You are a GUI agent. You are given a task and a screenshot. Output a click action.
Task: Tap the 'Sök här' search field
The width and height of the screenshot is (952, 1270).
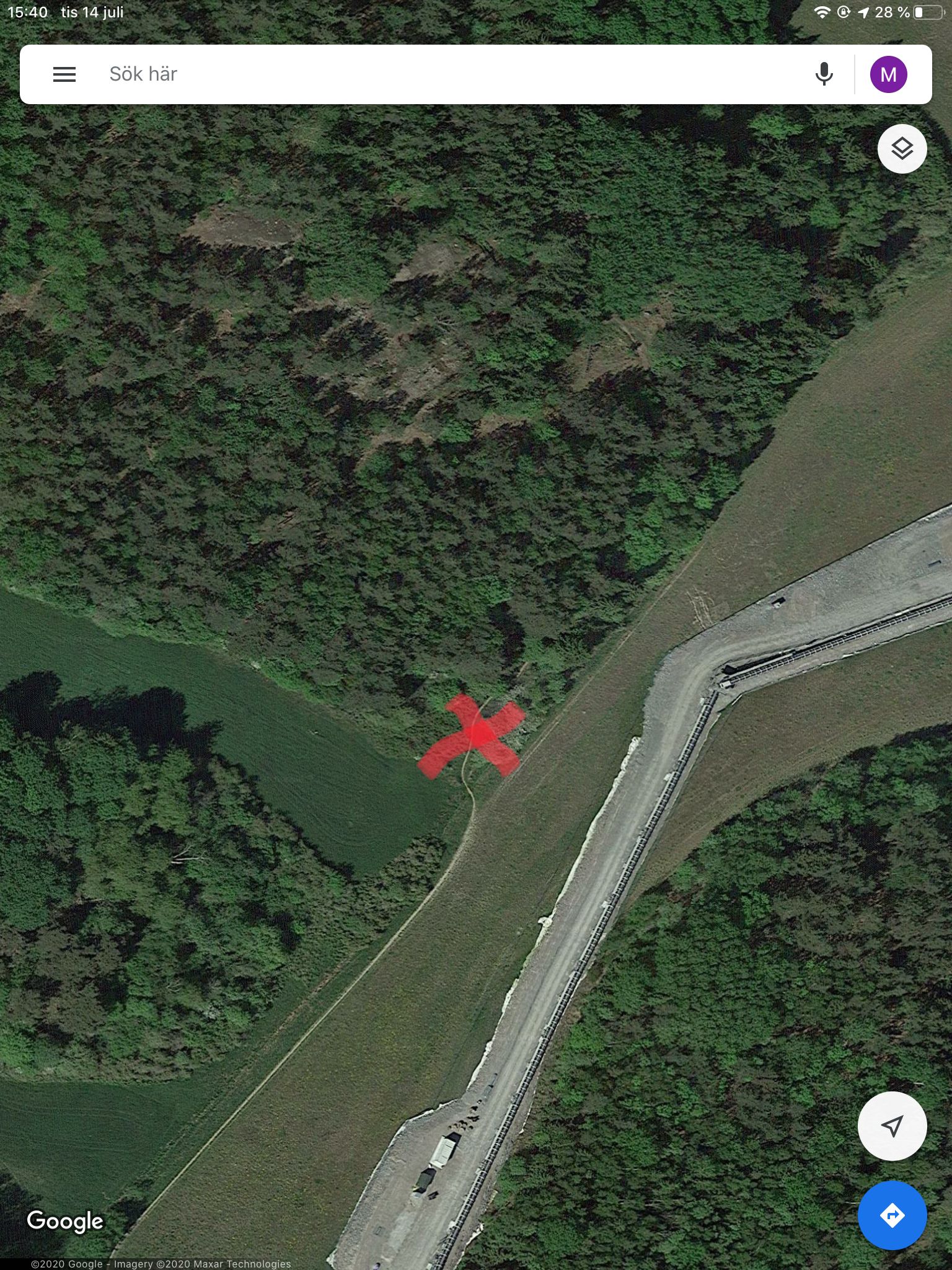point(434,74)
